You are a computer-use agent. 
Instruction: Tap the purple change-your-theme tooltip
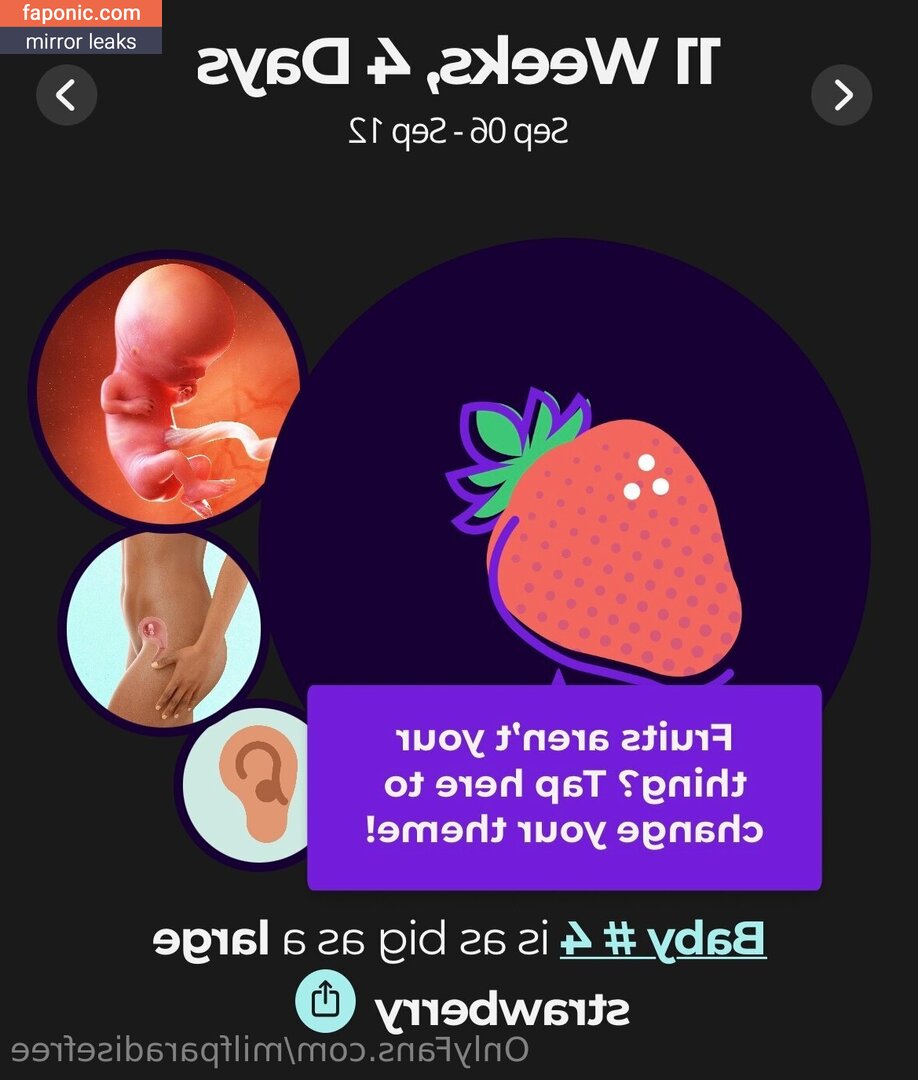pyautogui.click(x=564, y=787)
